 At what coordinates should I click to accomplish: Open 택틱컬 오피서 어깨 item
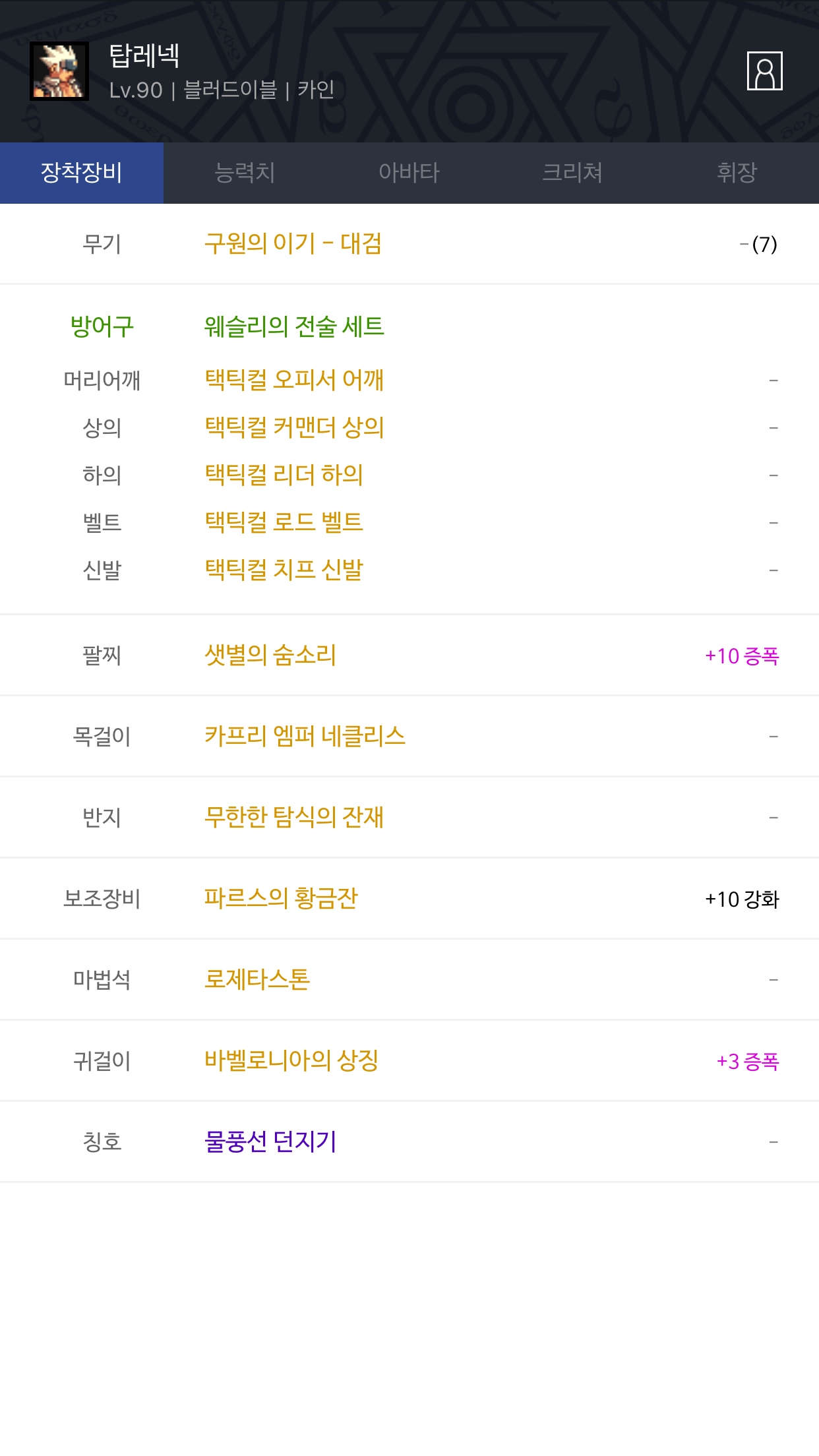coord(294,380)
